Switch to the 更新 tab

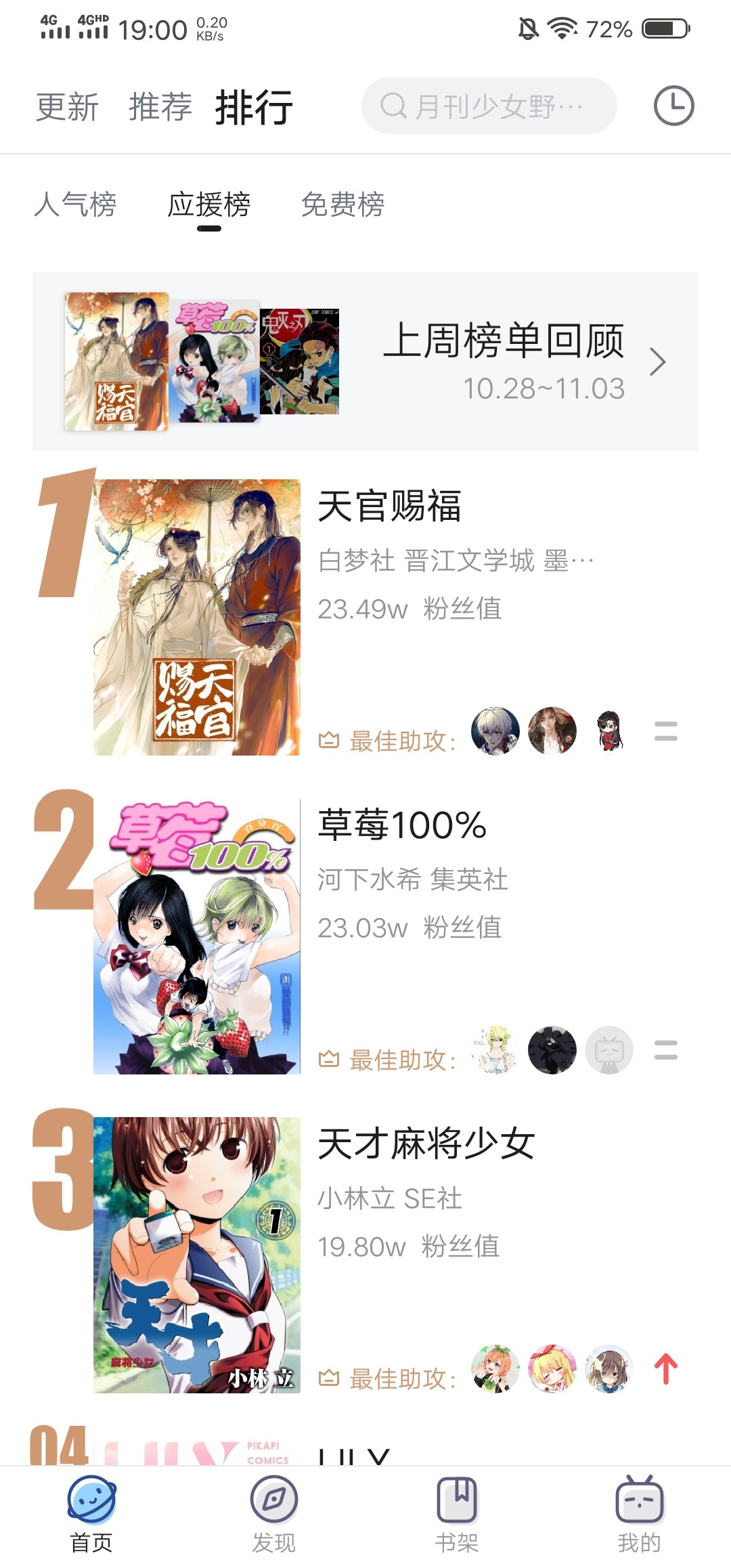pos(67,107)
